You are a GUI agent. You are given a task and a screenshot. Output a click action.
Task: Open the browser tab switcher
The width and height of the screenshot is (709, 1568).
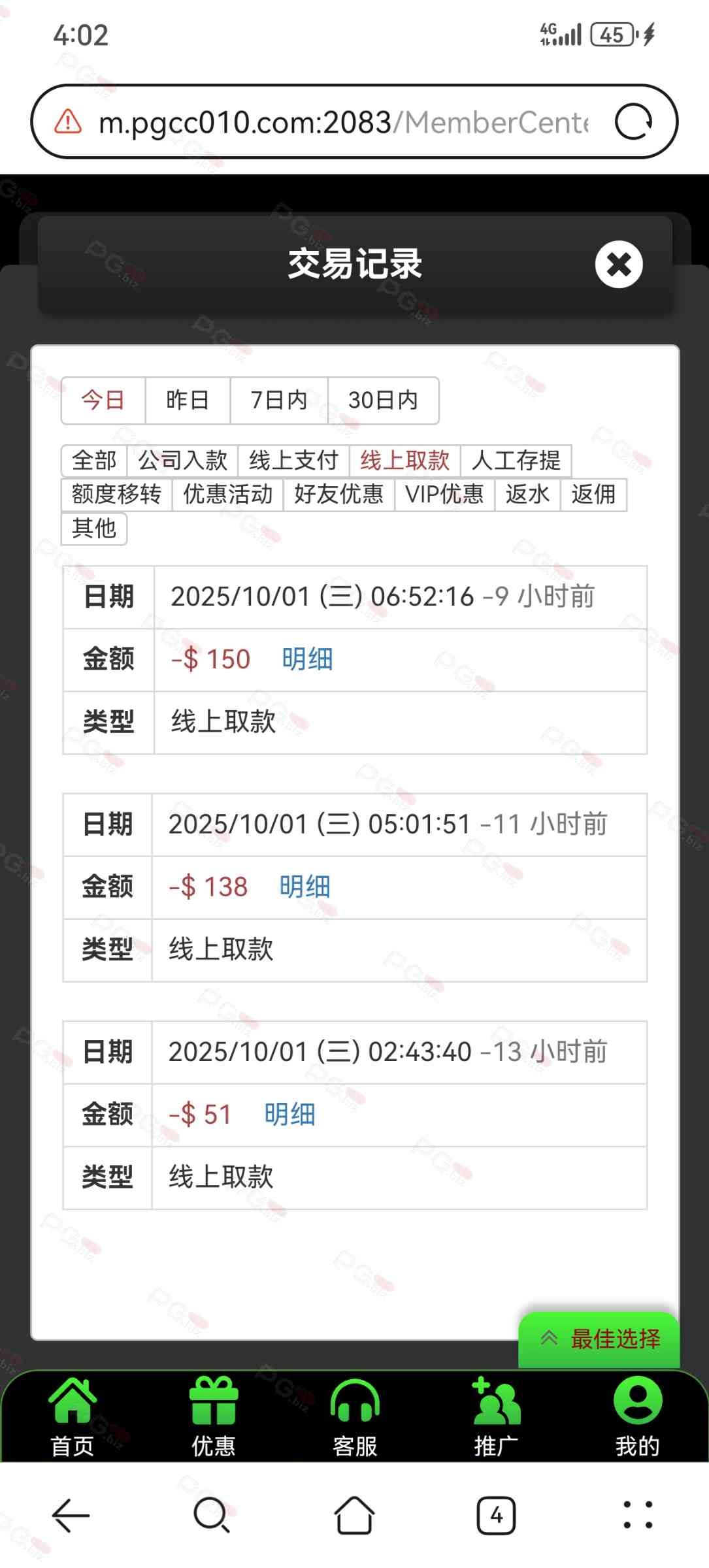pos(496,1516)
